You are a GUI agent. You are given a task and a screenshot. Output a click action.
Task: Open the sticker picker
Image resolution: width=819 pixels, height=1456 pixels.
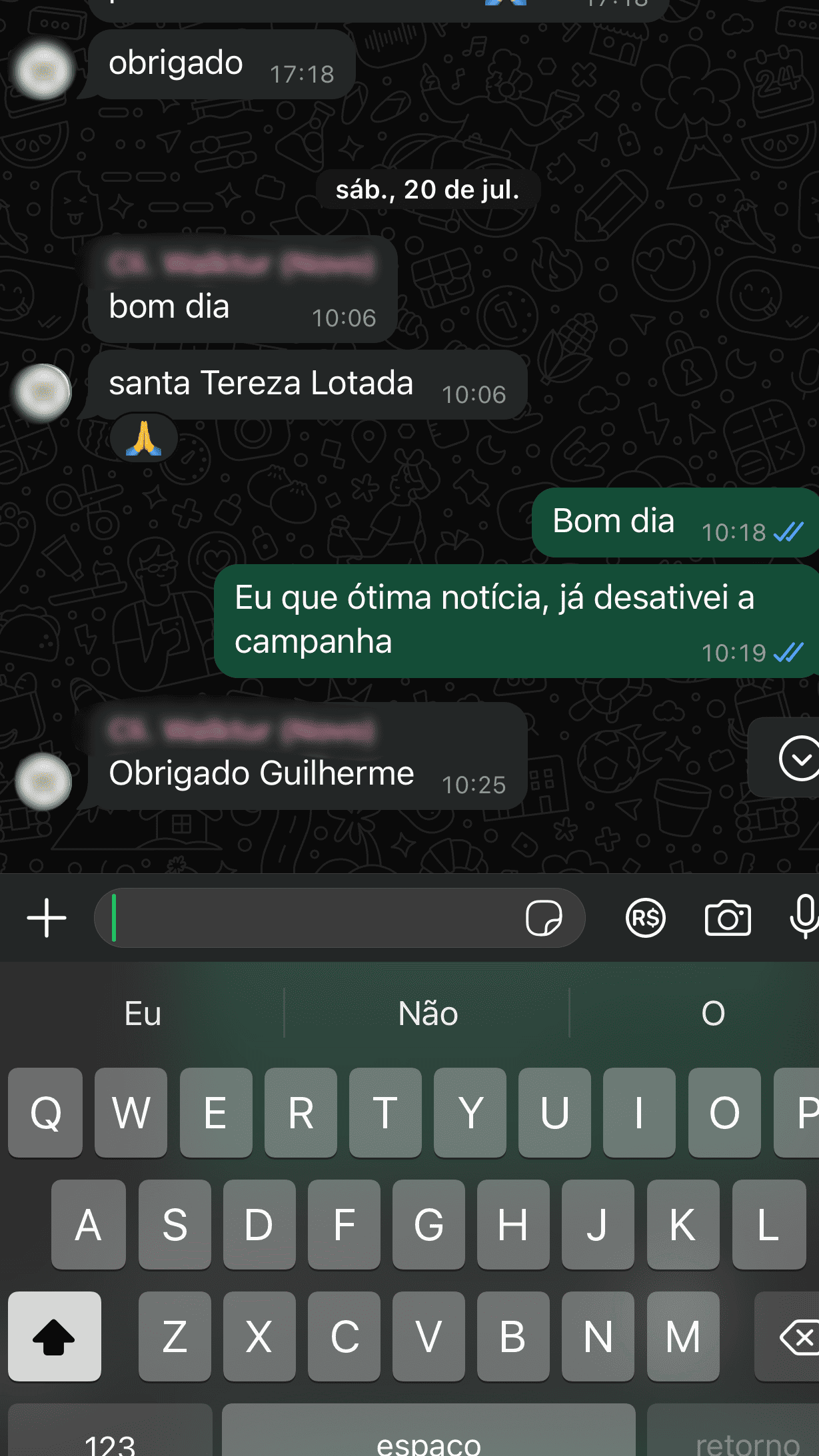pyautogui.click(x=544, y=918)
